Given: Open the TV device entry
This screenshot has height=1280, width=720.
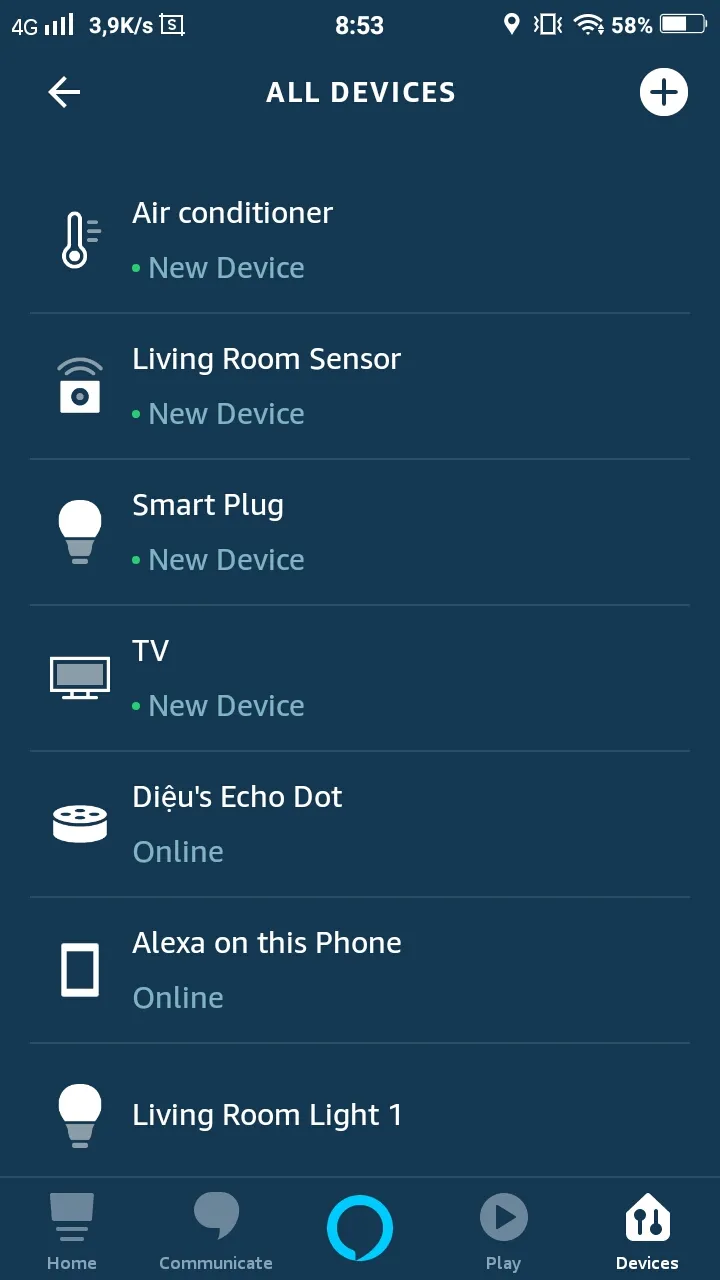Looking at the screenshot, I should pyautogui.click(x=360, y=676).
